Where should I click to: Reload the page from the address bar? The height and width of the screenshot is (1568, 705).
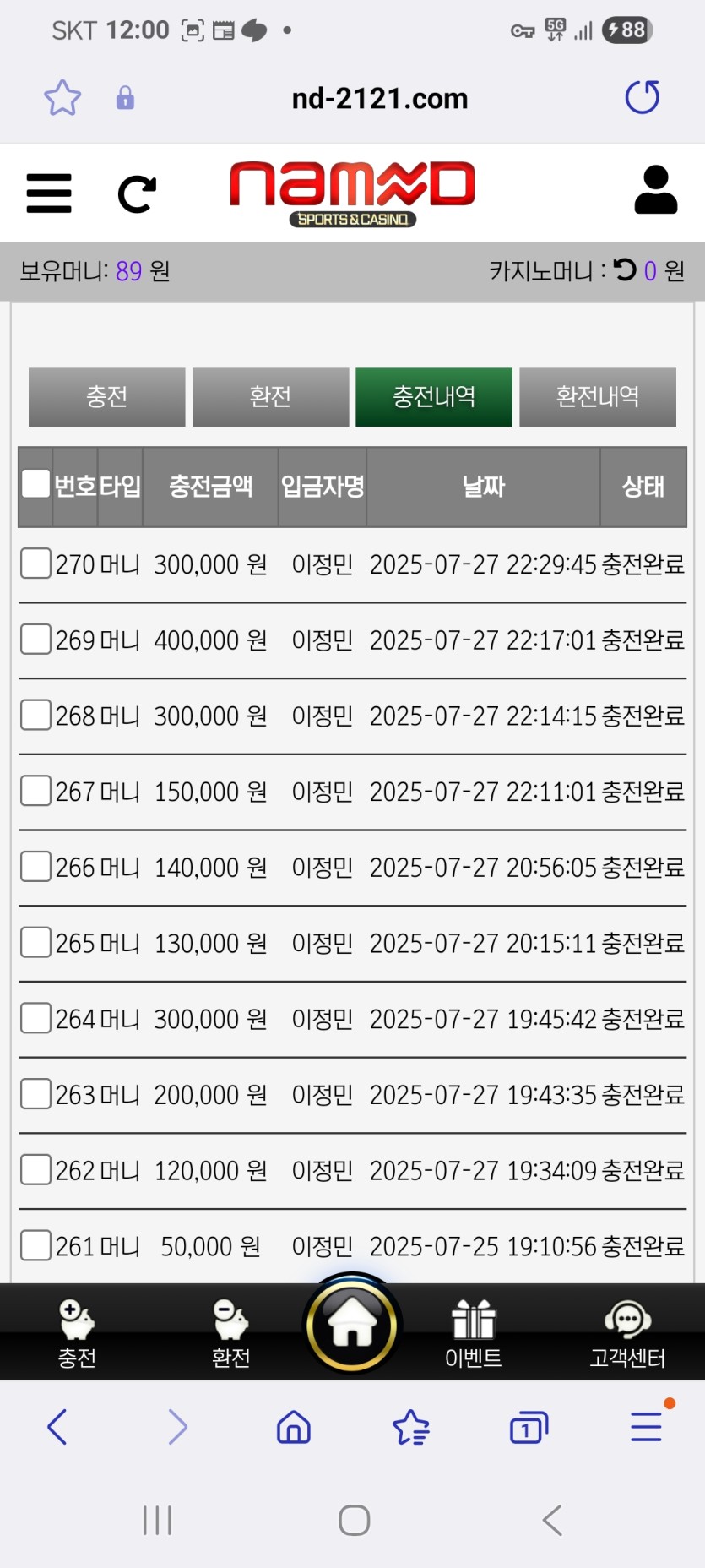pos(642,97)
